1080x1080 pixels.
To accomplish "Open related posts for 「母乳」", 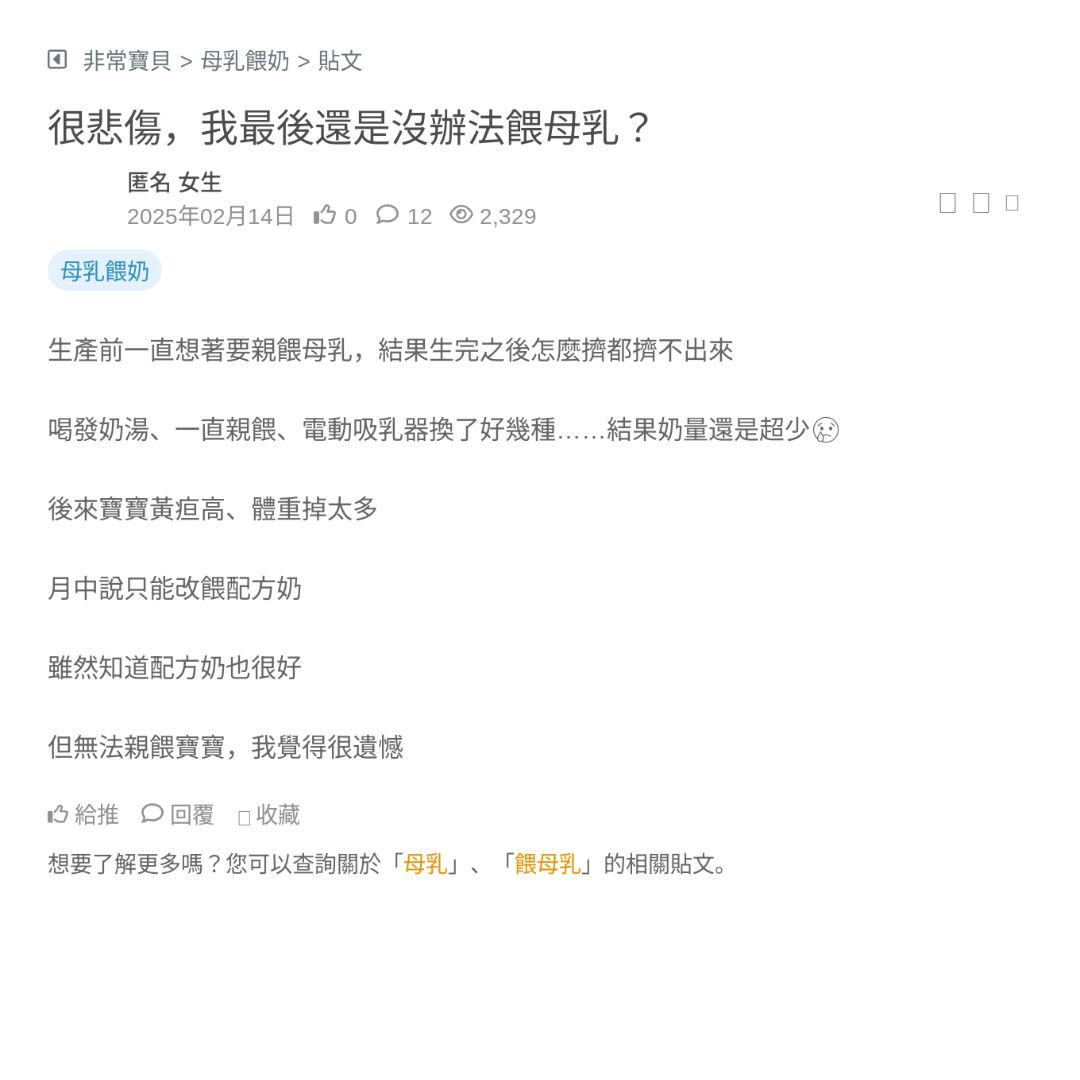I will coord(425,864).
